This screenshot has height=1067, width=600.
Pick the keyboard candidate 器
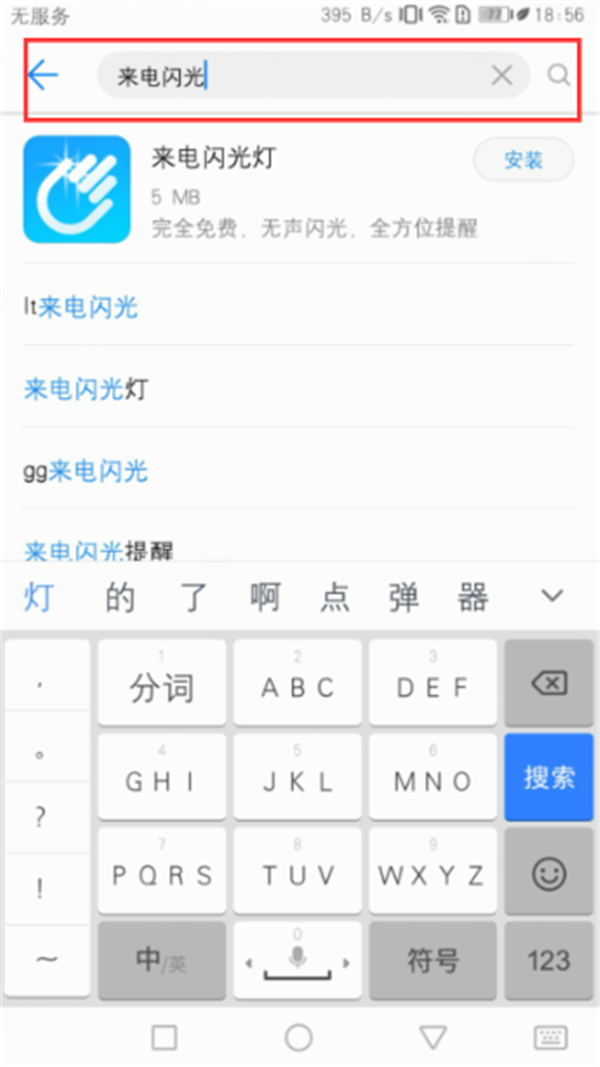472,598
